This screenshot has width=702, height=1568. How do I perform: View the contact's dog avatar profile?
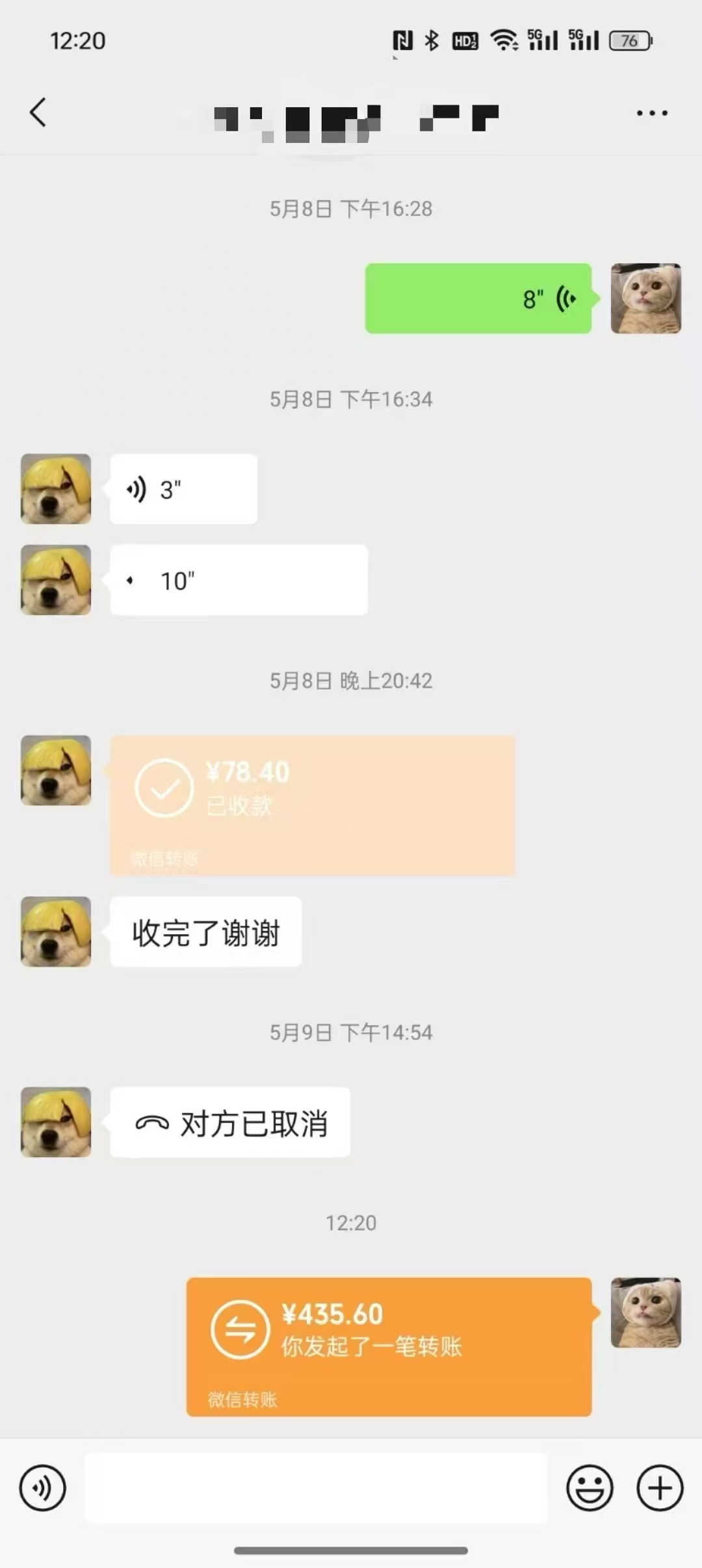(x=56, y=489)
